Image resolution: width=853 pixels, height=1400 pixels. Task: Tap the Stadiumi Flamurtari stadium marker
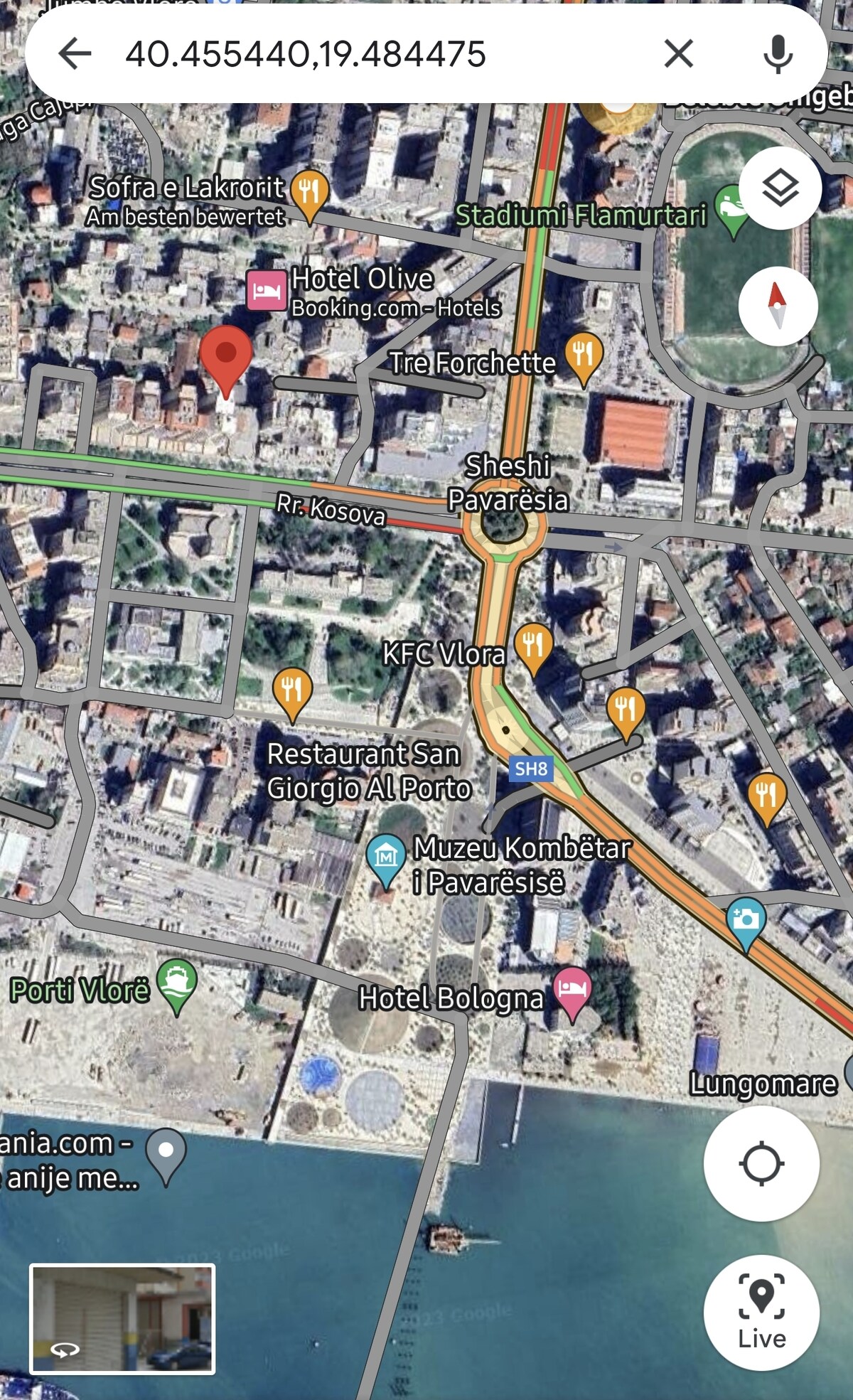[732, 208]
